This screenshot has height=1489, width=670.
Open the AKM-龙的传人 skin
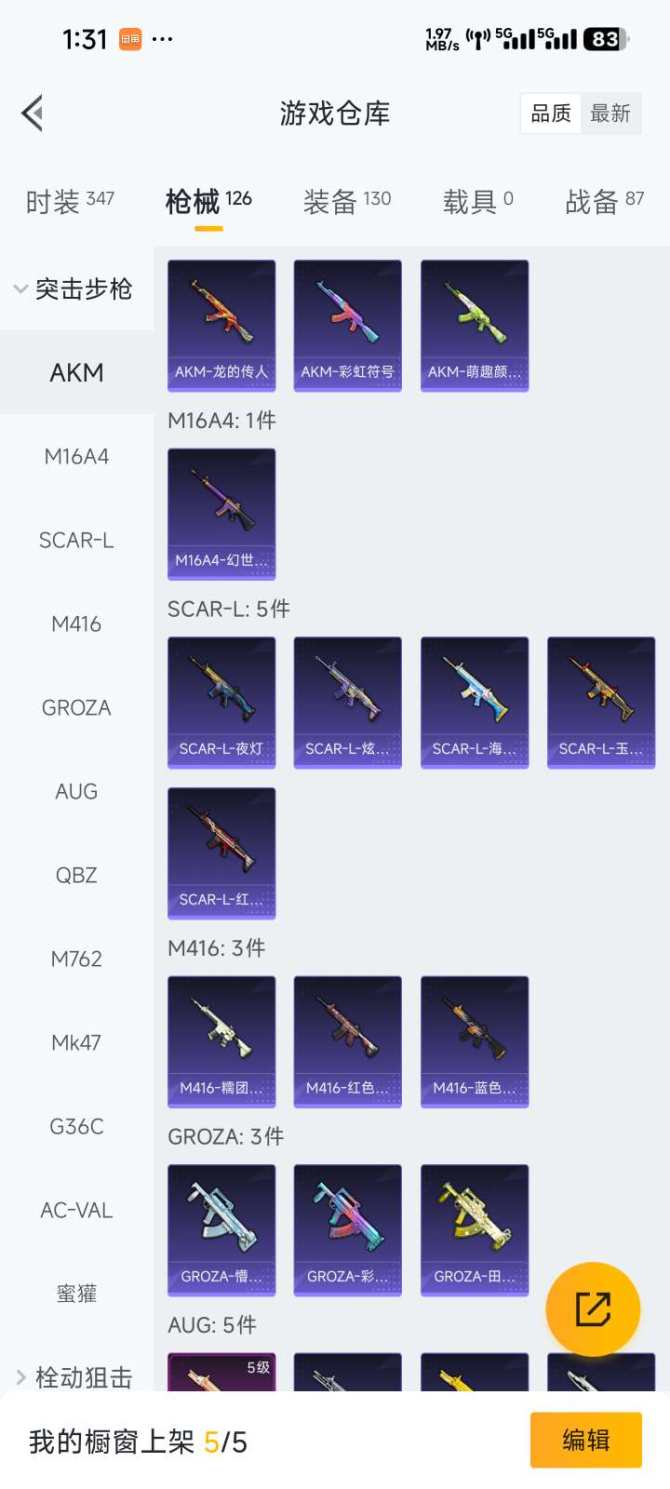tap(221, 325)
